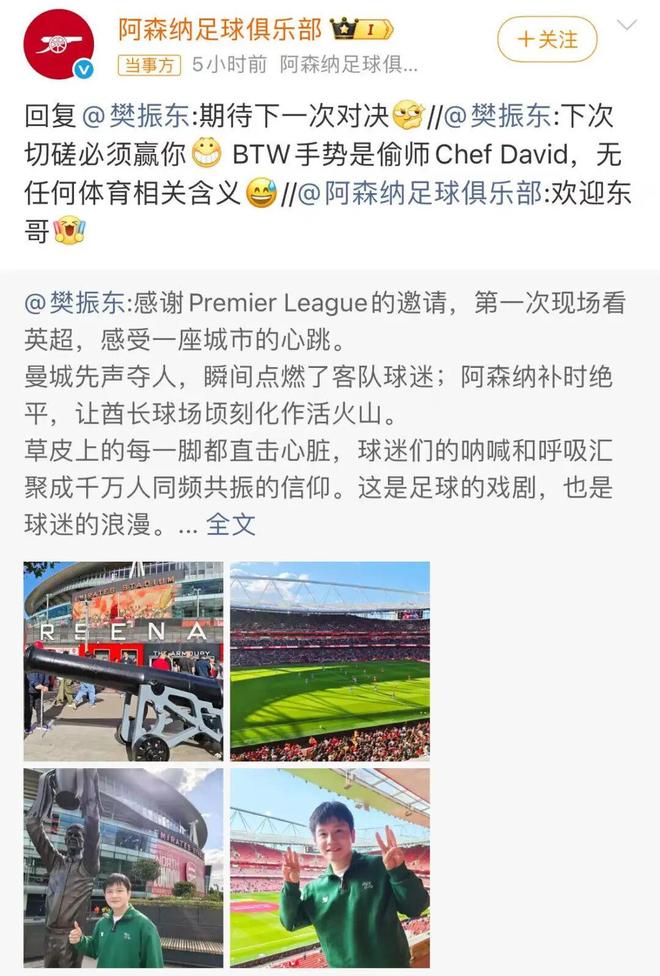View the photo of the cannon outside the stadium

coord(124,661)
